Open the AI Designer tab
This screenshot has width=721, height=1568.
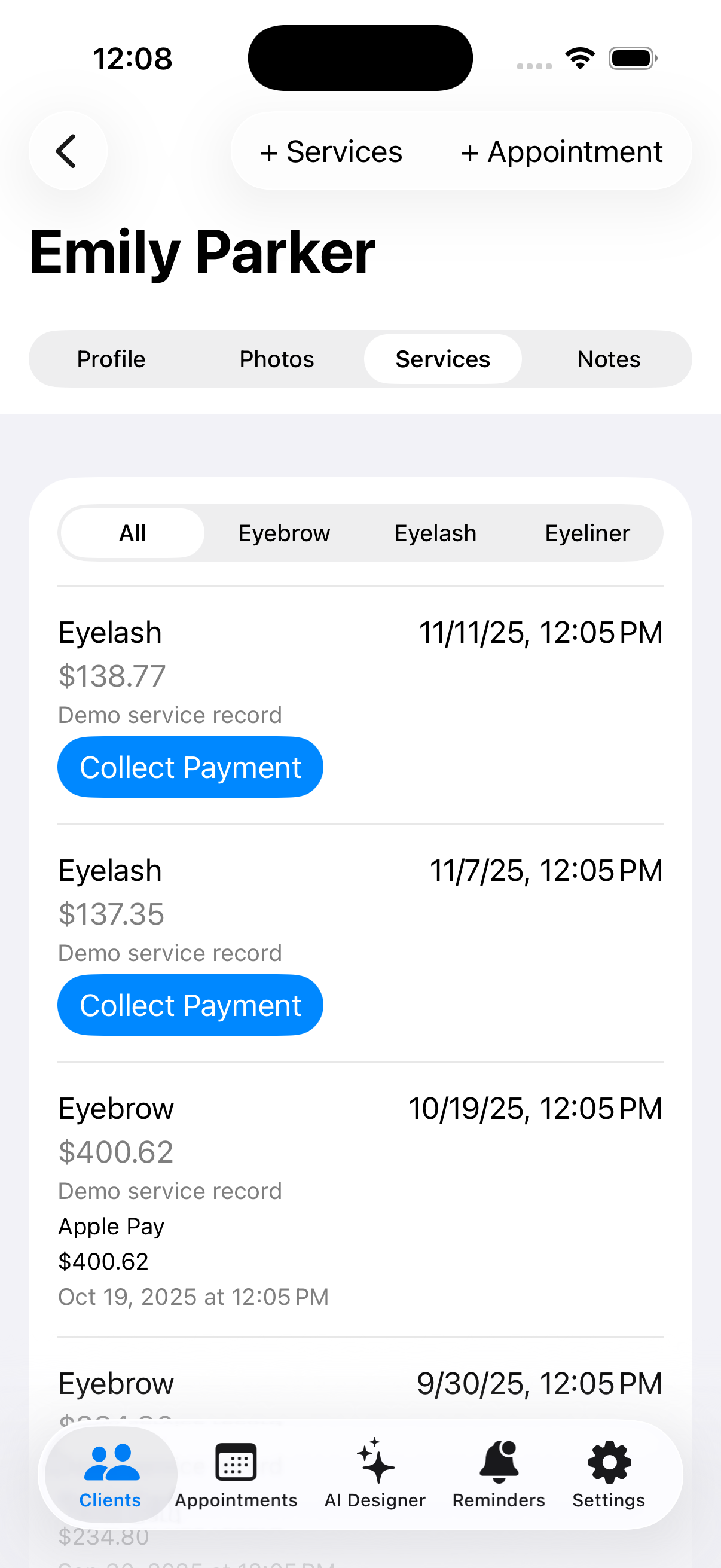[x=375, y=1474]
